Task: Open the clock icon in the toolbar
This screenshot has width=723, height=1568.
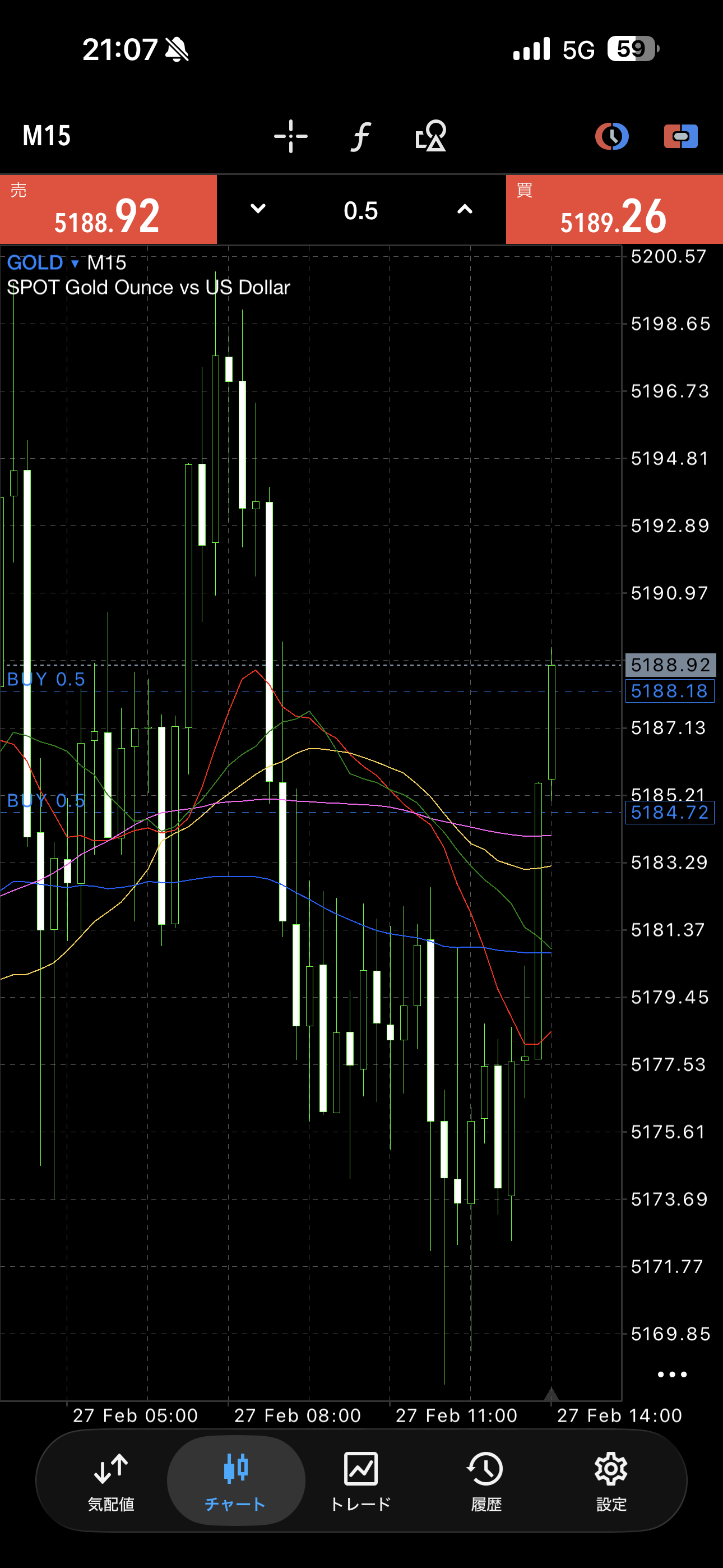Action: (611, 136)
